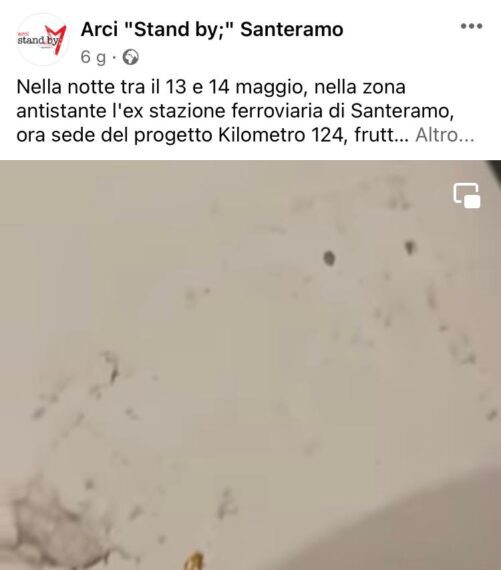Open the post's three-dot options menu

click(472, 26)
